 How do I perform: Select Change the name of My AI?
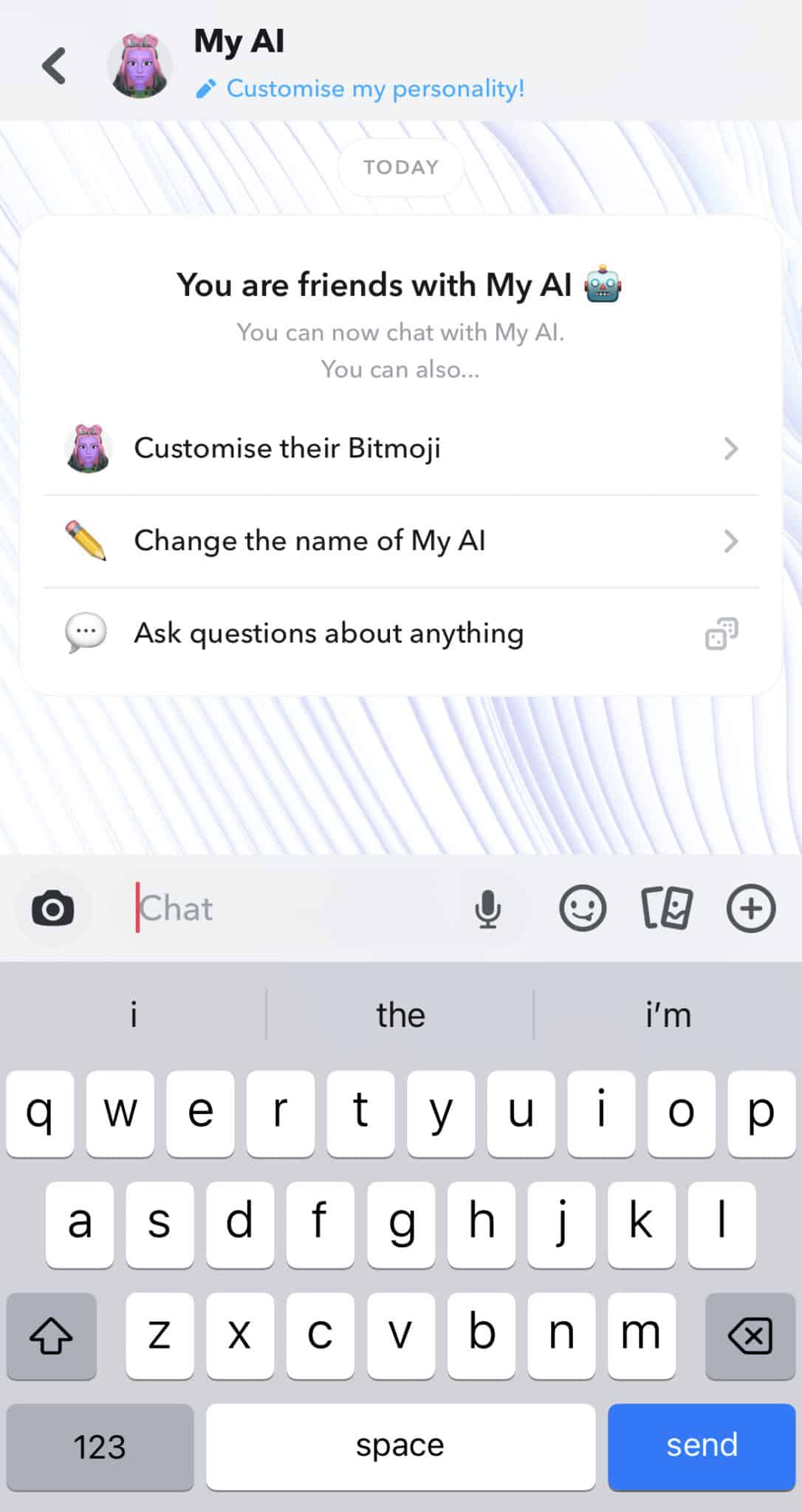(401, 541)
